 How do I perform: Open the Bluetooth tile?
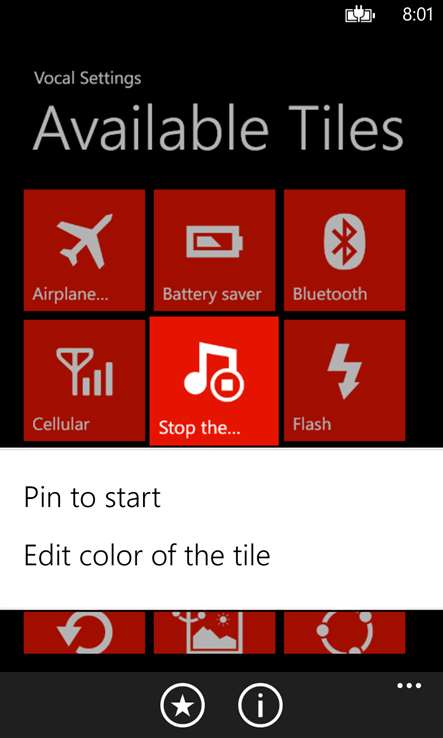click(345, 250)
